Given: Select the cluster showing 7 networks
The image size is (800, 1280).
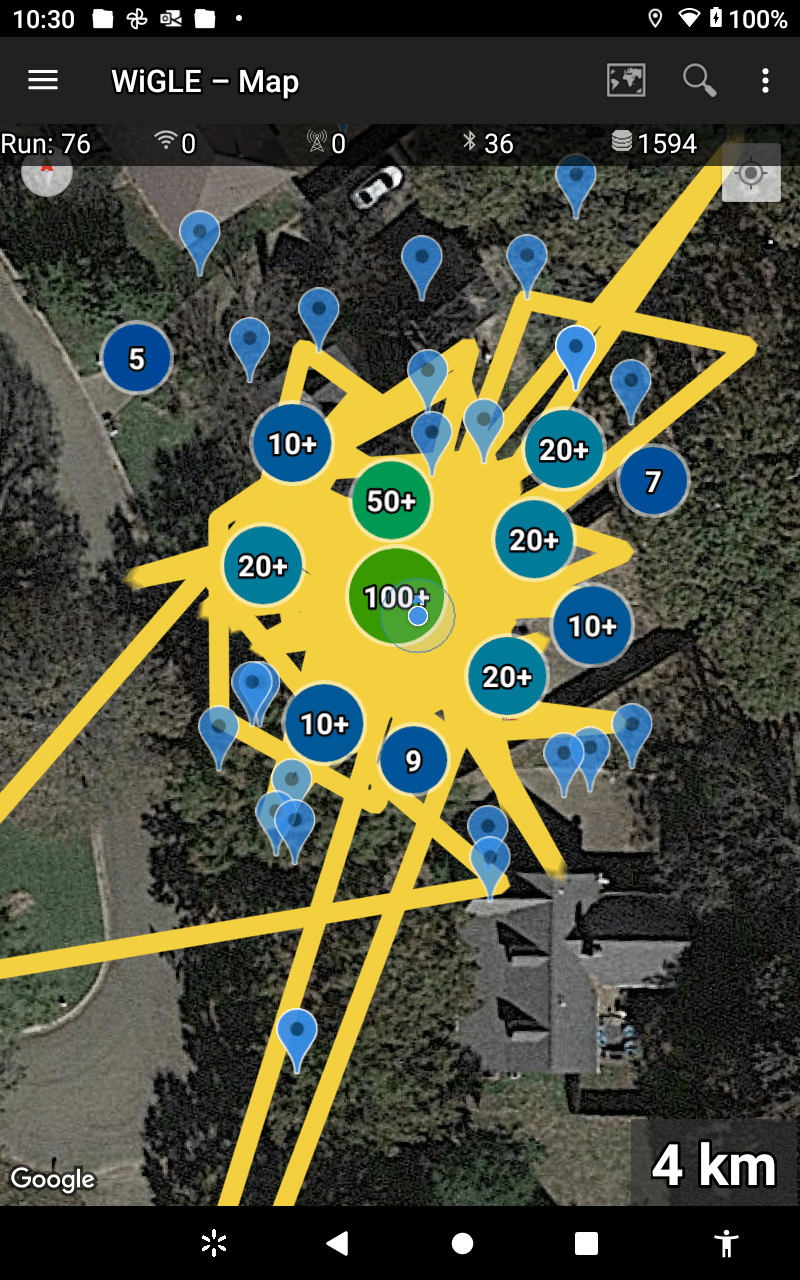Looking at the screenshot, I should 652,481.
